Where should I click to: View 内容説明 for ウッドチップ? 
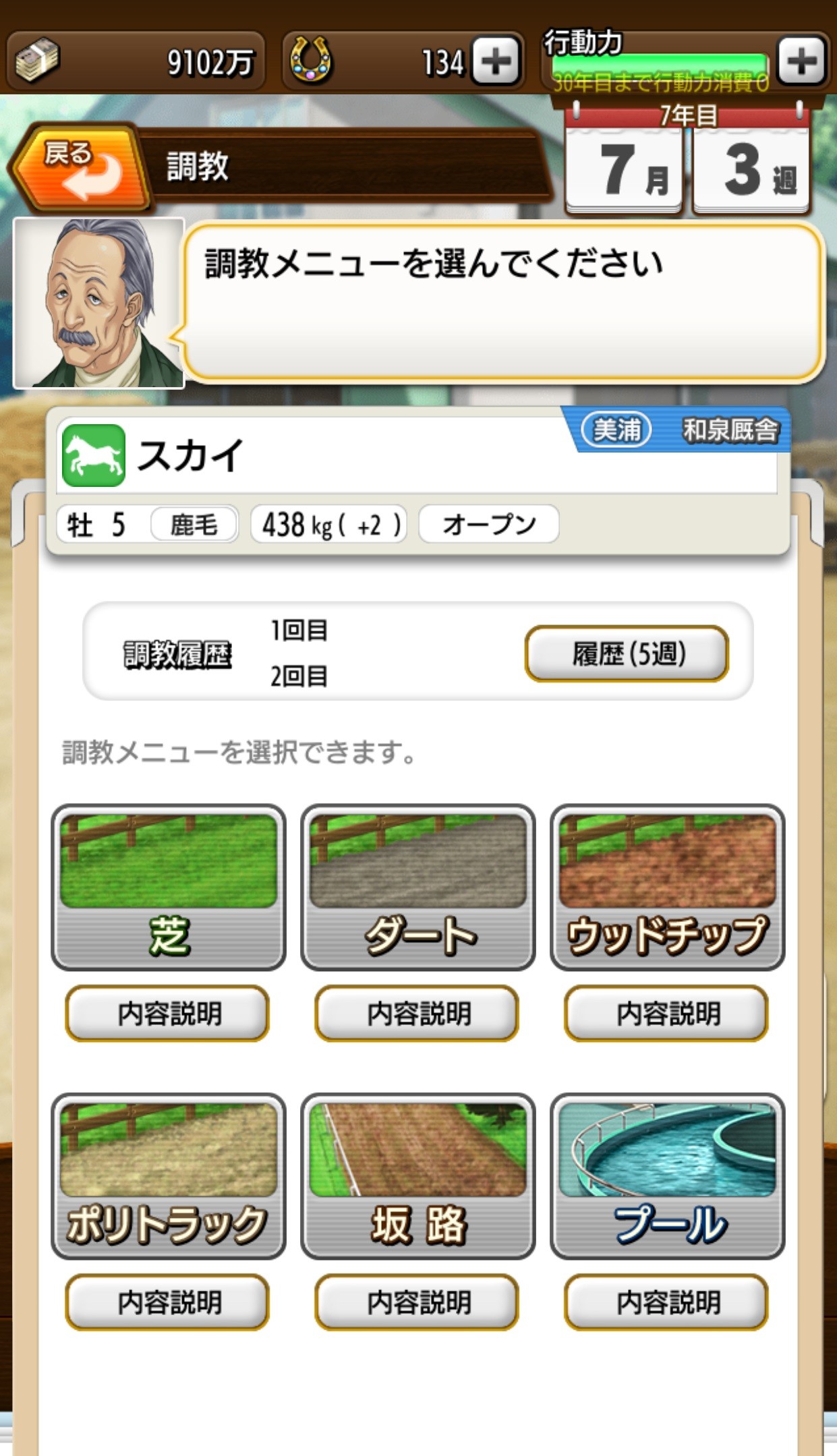click(x=666, y=1013)
